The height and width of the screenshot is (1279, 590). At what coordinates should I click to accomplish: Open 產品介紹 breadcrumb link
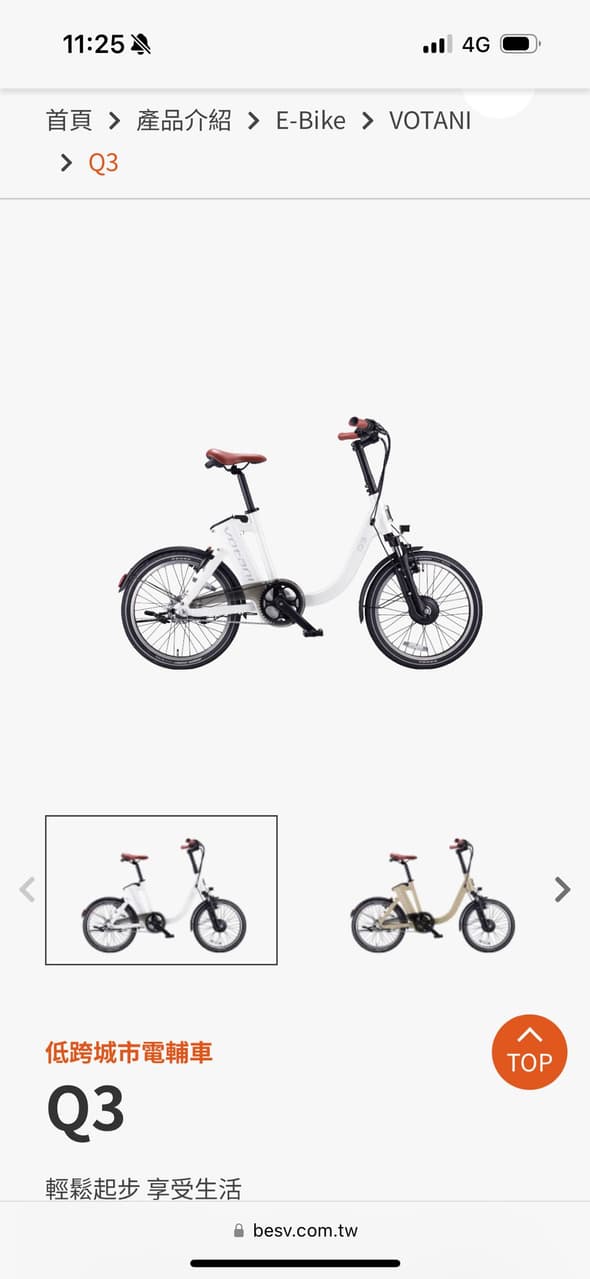tap(184, 121)
